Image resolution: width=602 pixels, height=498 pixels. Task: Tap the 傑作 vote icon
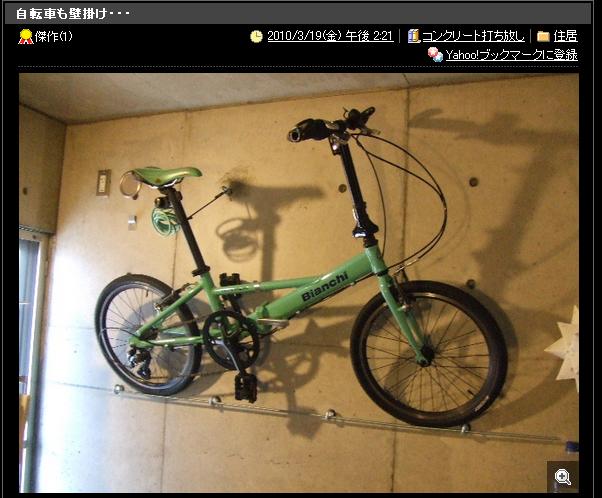(x=26, y=36)
